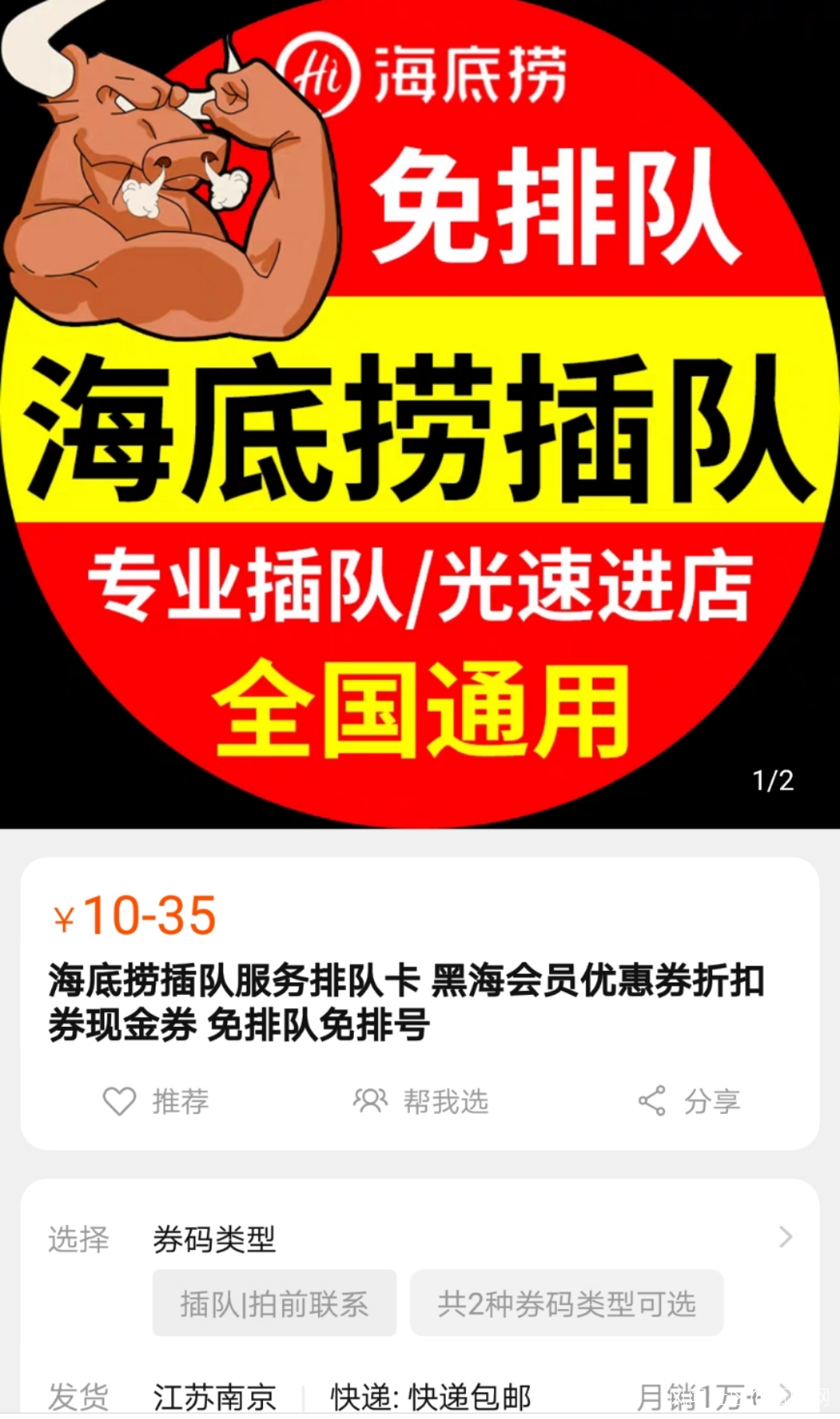The width and height of the screenshot is (840, 1419).
Task: Open 帮我选 help-me-choose option
Action: coord(421,1101)
